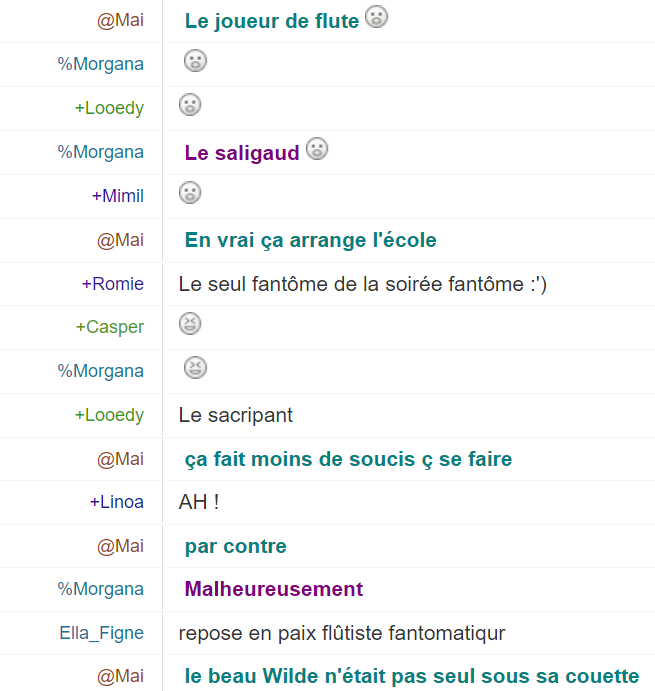Tap @Mai next to 'par contre'
The height and width of the screenshot is (691, 655).
coord(120,546)
